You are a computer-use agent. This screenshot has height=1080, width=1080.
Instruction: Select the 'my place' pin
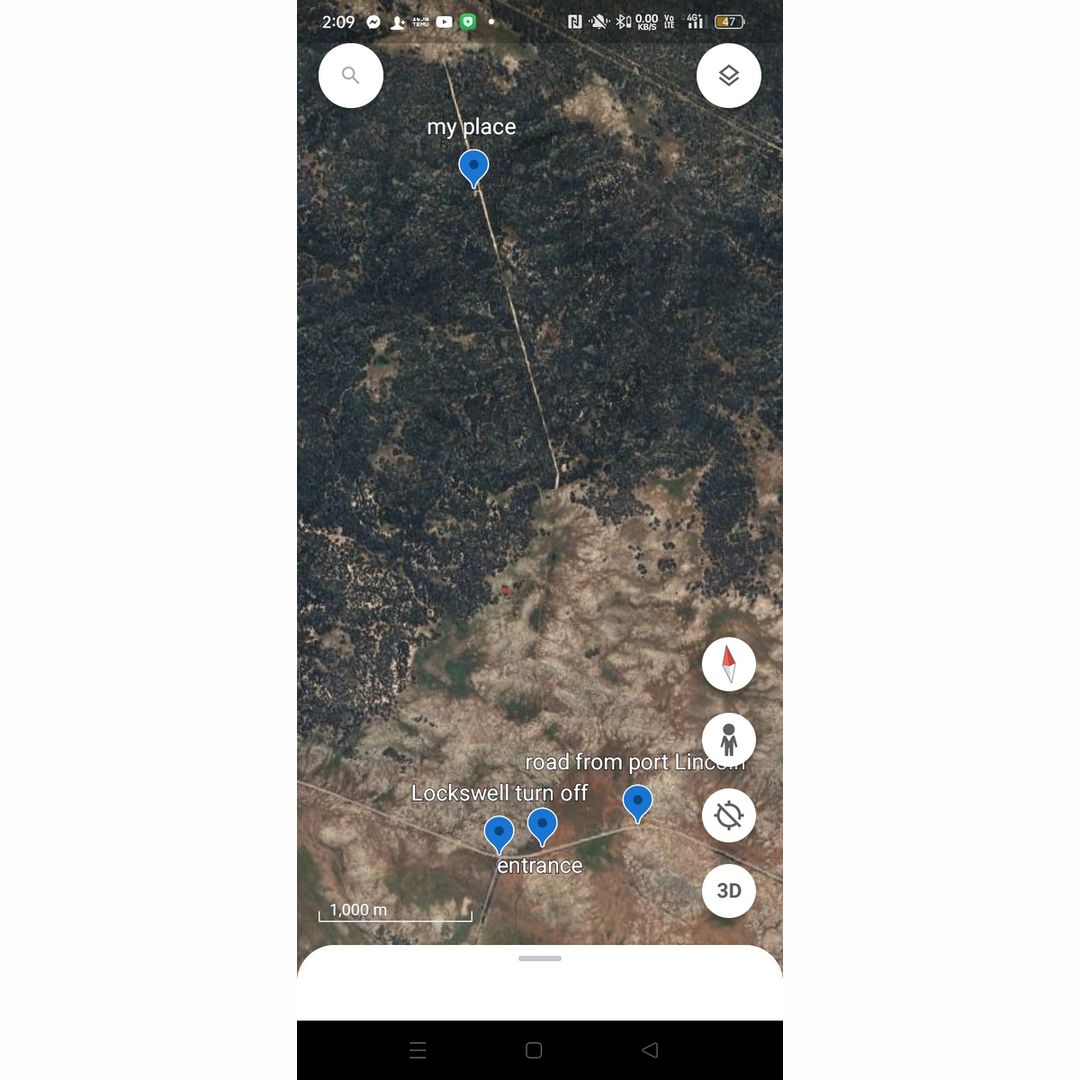[473, 167]
